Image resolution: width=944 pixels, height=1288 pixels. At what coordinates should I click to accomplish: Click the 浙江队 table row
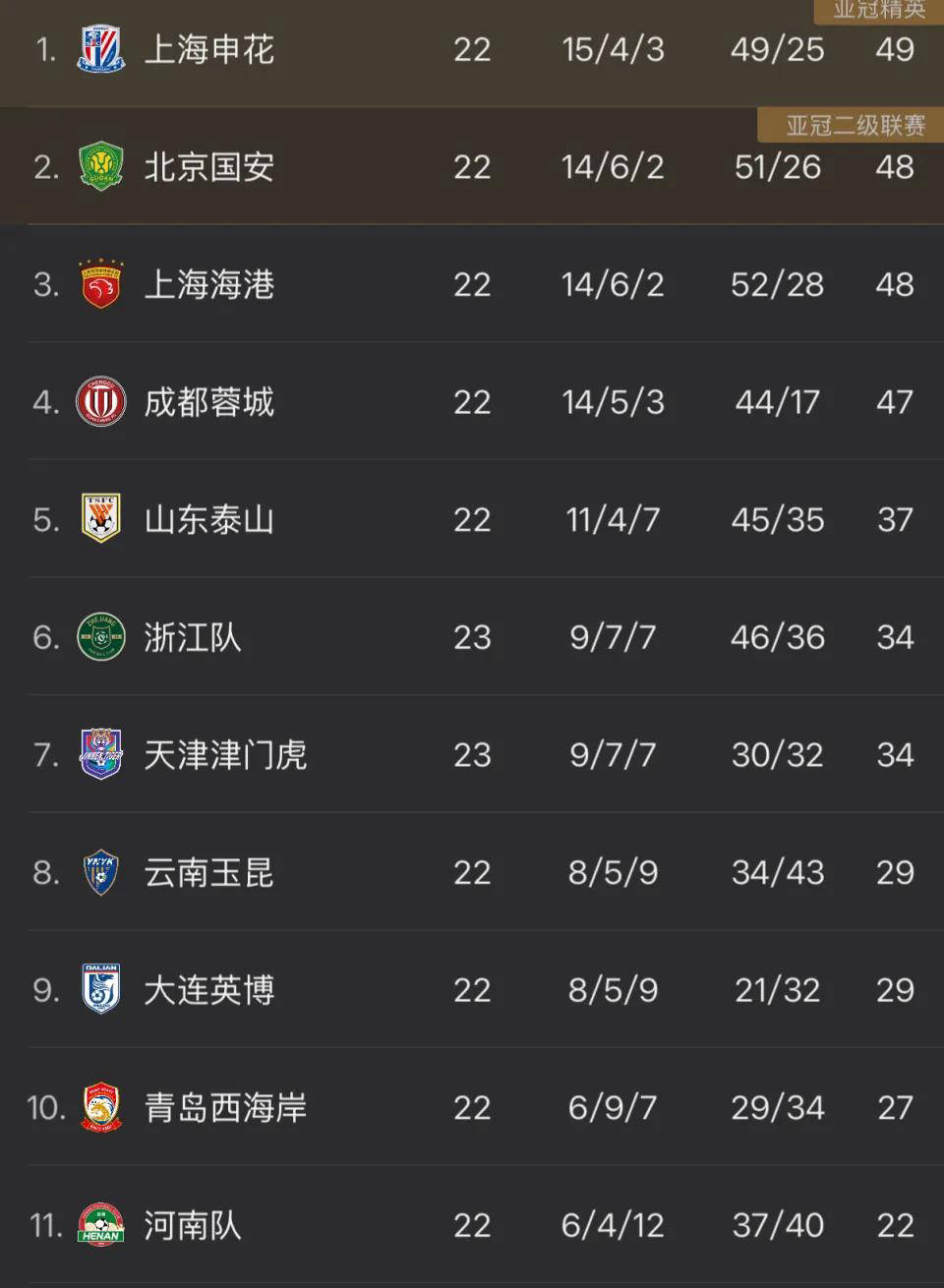tap(472, 637)
